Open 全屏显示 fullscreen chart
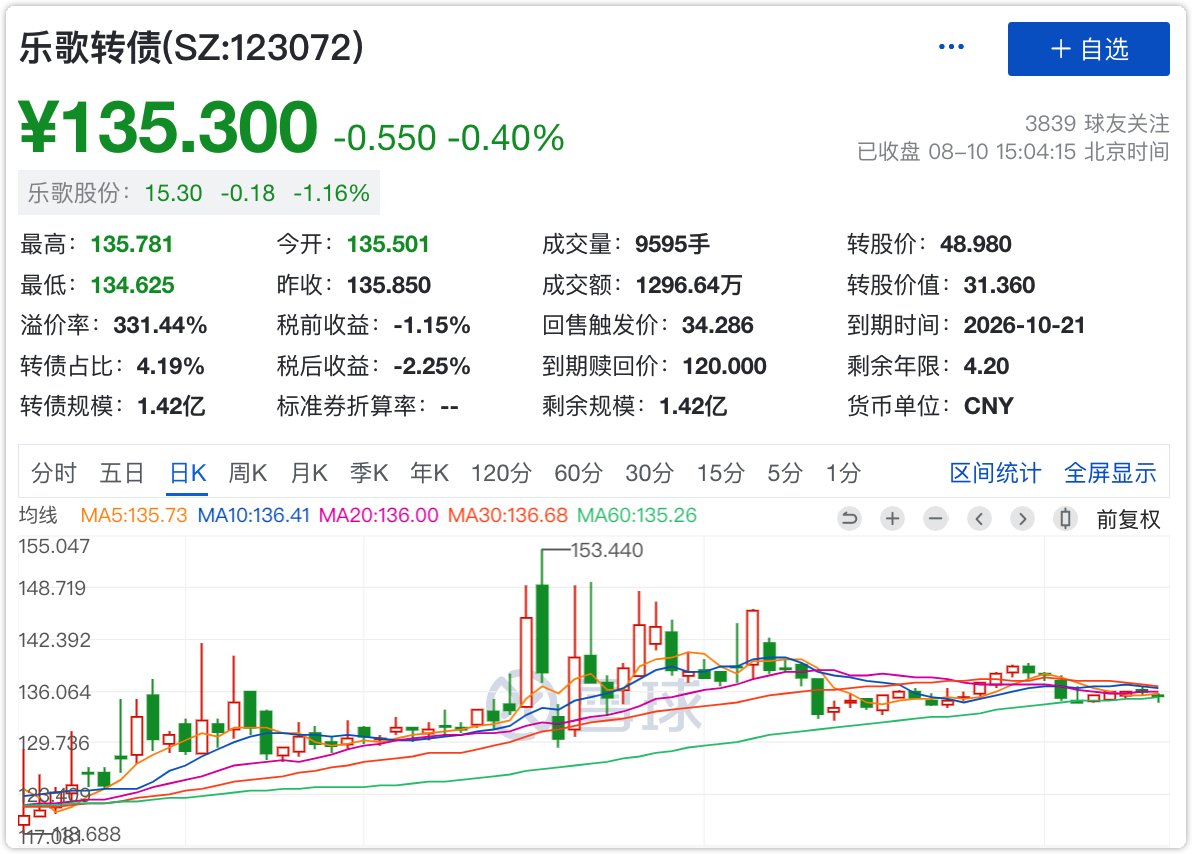 click(1110, 473)
